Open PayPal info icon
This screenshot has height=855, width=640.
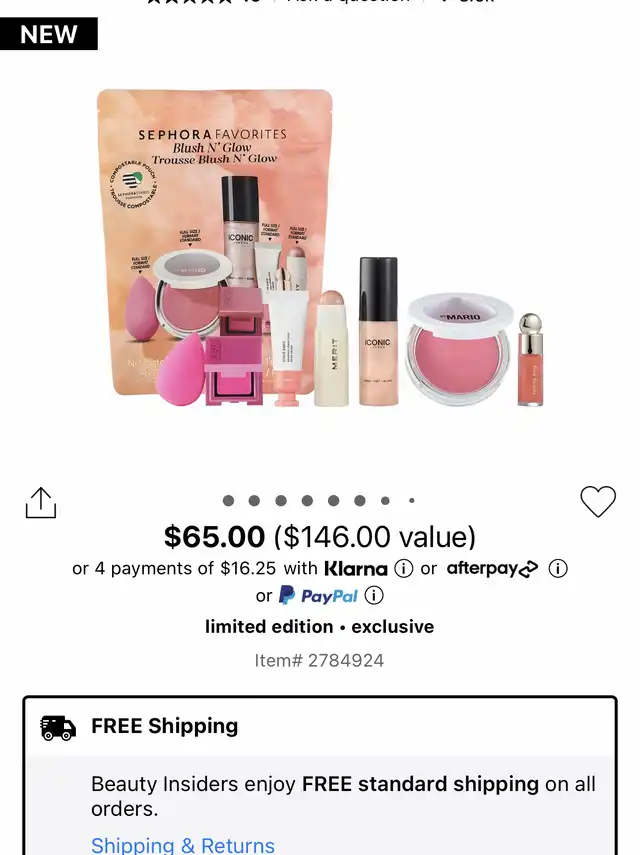coord(374,596)
